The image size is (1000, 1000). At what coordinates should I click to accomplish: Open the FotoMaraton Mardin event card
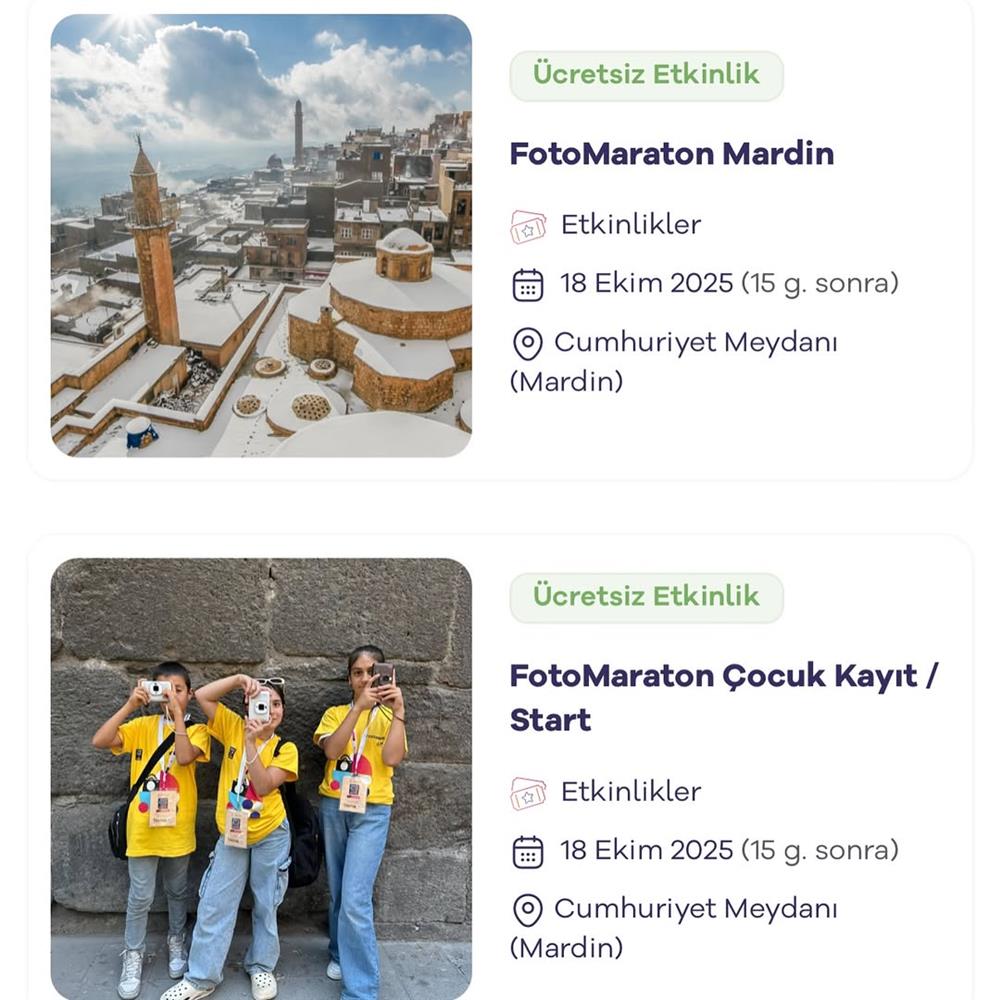(671, 154)
